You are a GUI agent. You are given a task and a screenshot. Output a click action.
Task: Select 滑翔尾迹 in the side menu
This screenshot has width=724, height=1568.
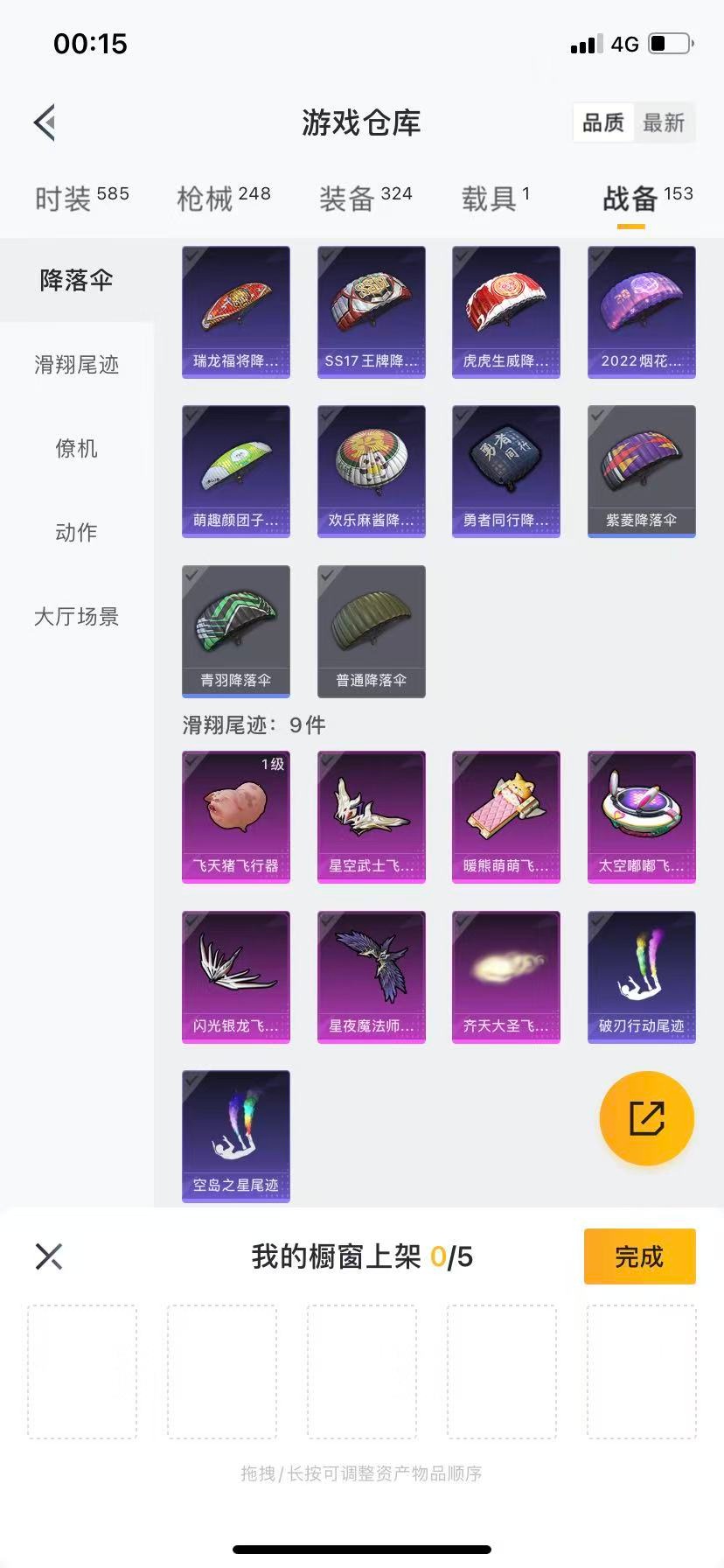point(76,364)
